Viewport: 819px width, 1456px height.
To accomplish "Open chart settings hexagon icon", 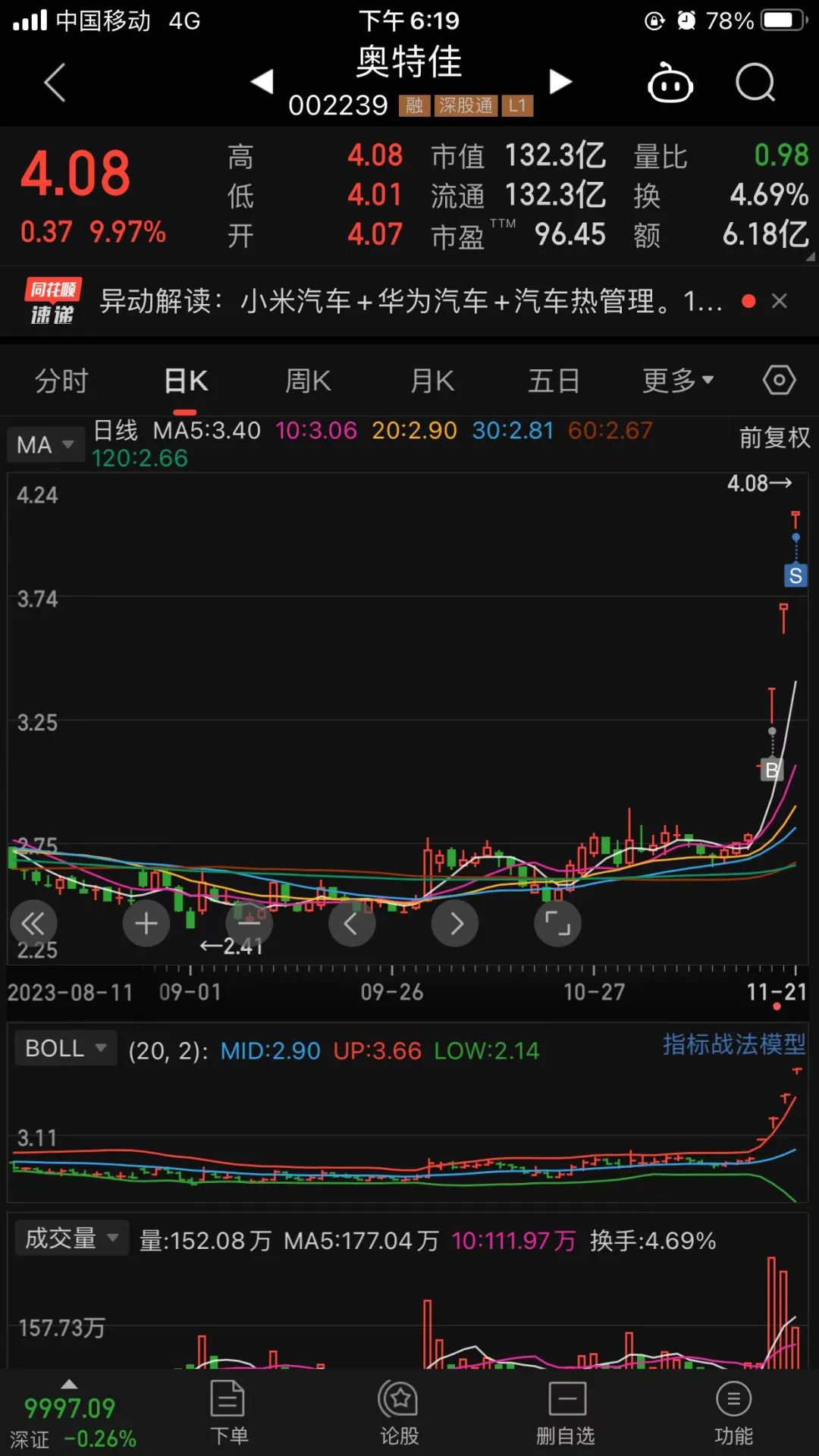I will 779,380.
